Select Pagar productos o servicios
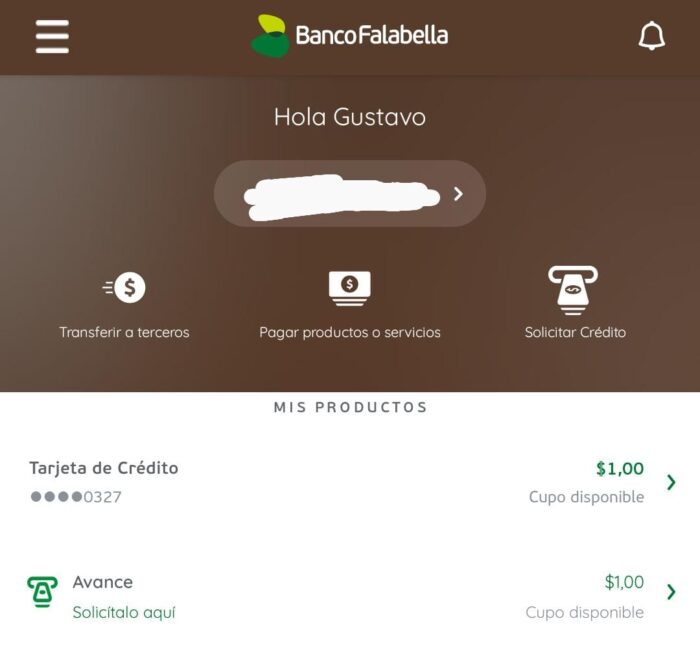 pyautogui.click(x=349, y=304)
